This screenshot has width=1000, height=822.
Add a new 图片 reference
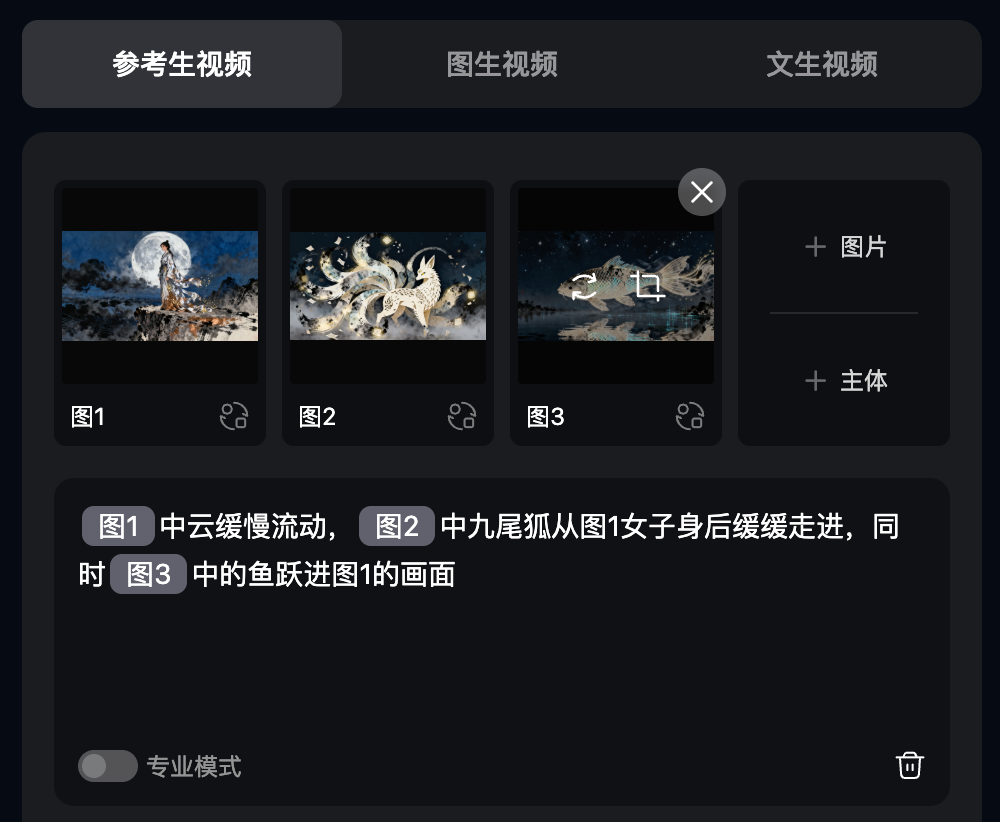844,247
